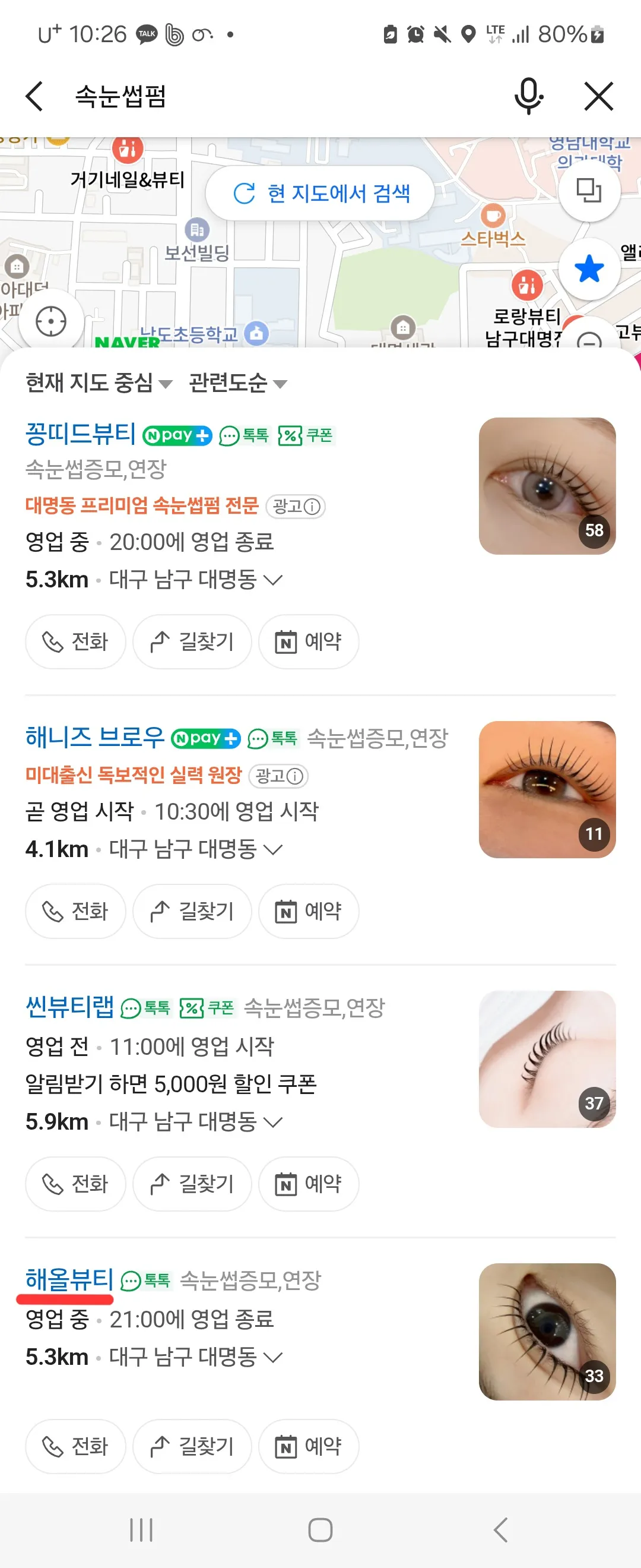Tap the map overlay icon in top right

coord(589,190)
